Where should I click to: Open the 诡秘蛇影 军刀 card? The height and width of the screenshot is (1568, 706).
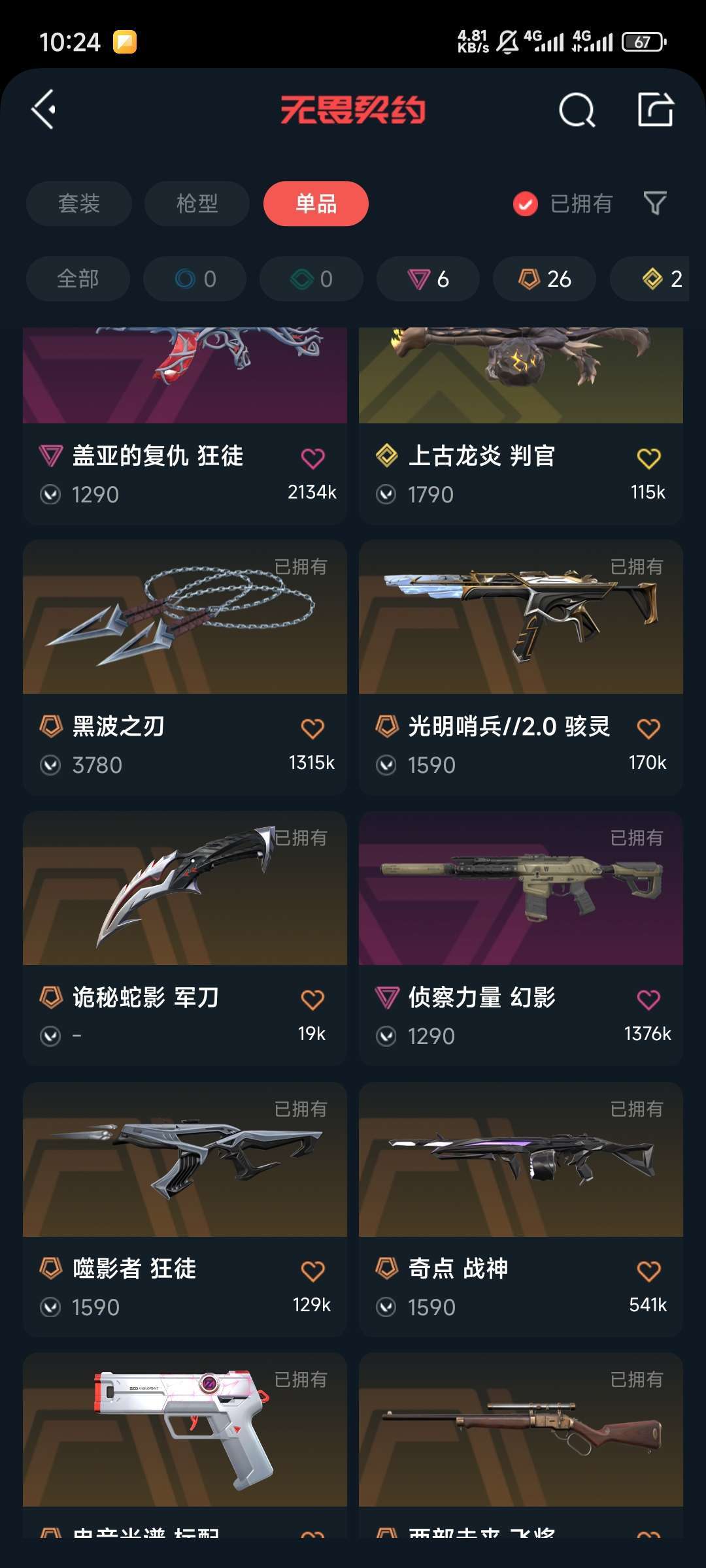[185, 939]
